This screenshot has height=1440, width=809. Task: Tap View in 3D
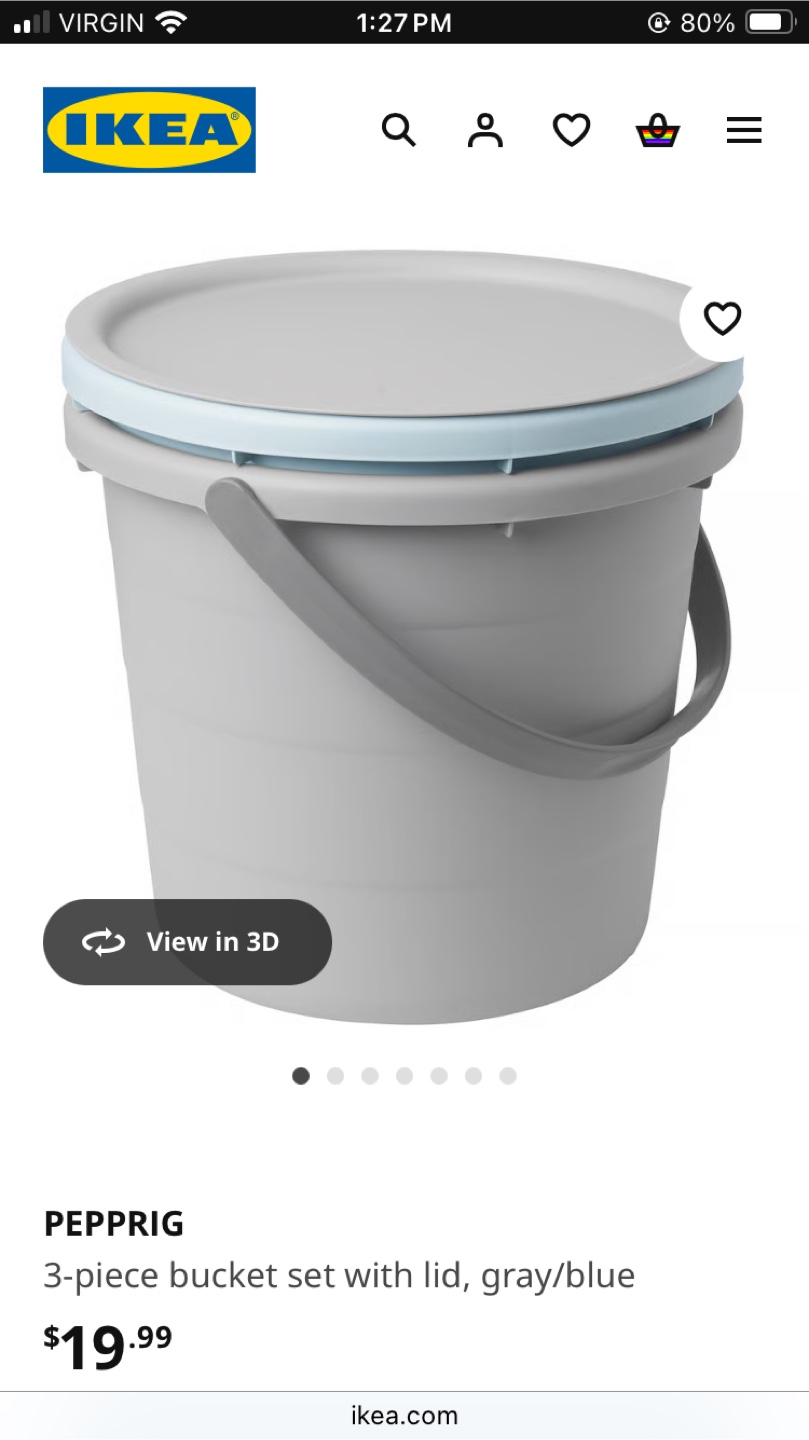187,942
